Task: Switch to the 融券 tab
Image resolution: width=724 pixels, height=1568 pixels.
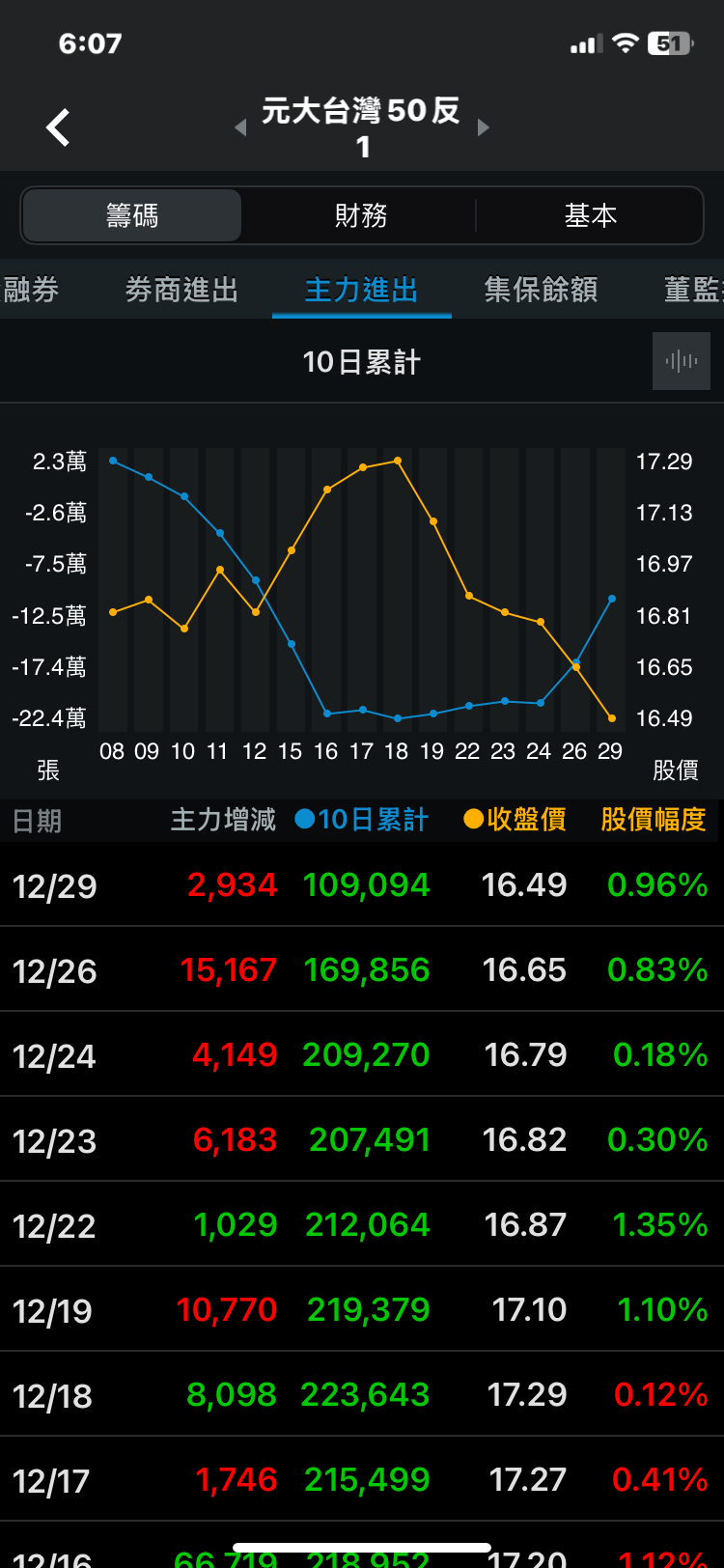Action: 31,290
